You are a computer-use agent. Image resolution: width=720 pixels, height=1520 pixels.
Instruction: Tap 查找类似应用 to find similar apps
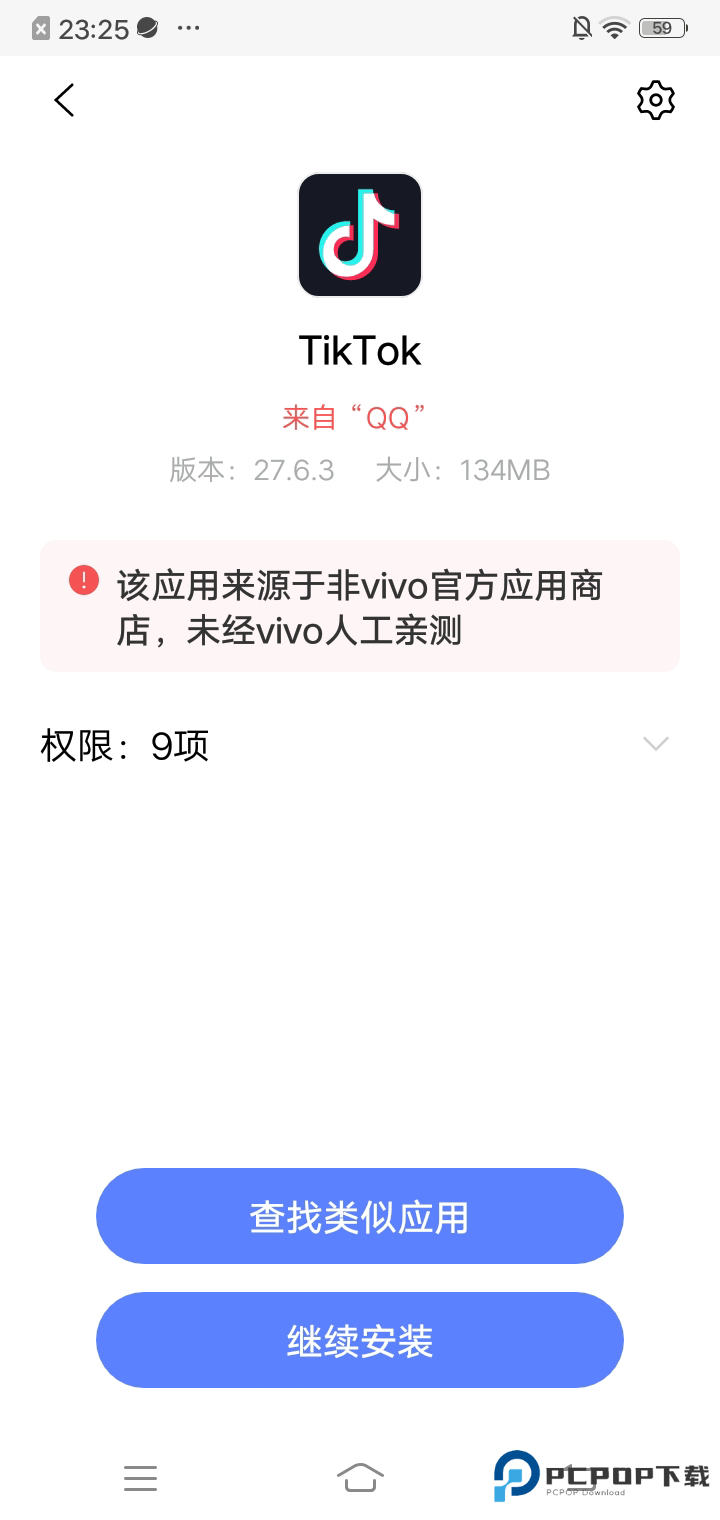click(x=360, y=1216)
